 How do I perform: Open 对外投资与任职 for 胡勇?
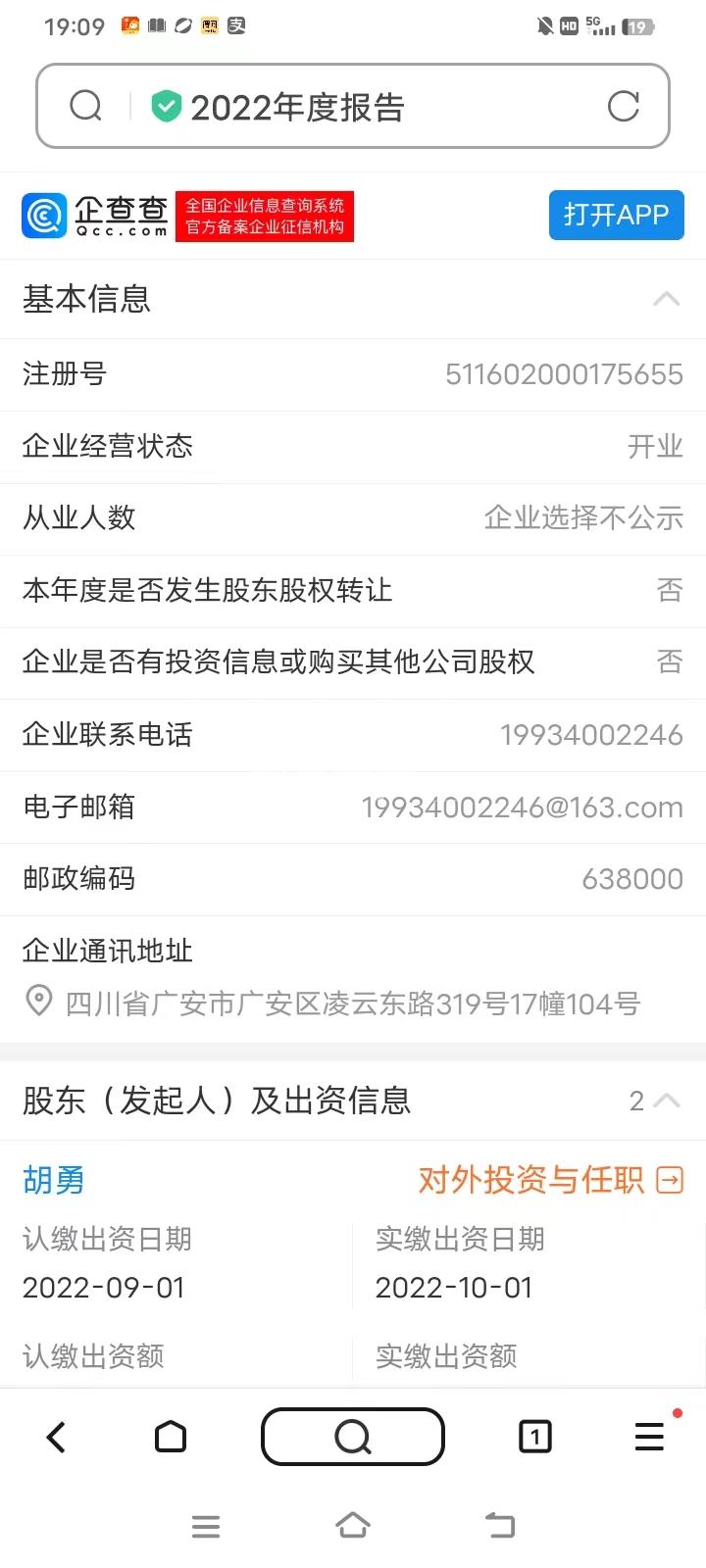pyautogui.click(x=550, y=1180)
